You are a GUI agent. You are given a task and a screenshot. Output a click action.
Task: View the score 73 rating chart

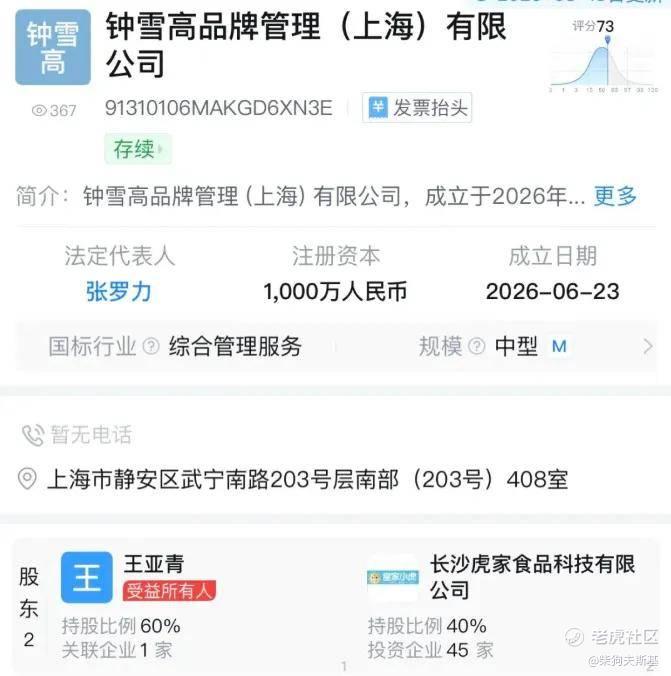tap(604, 56)
